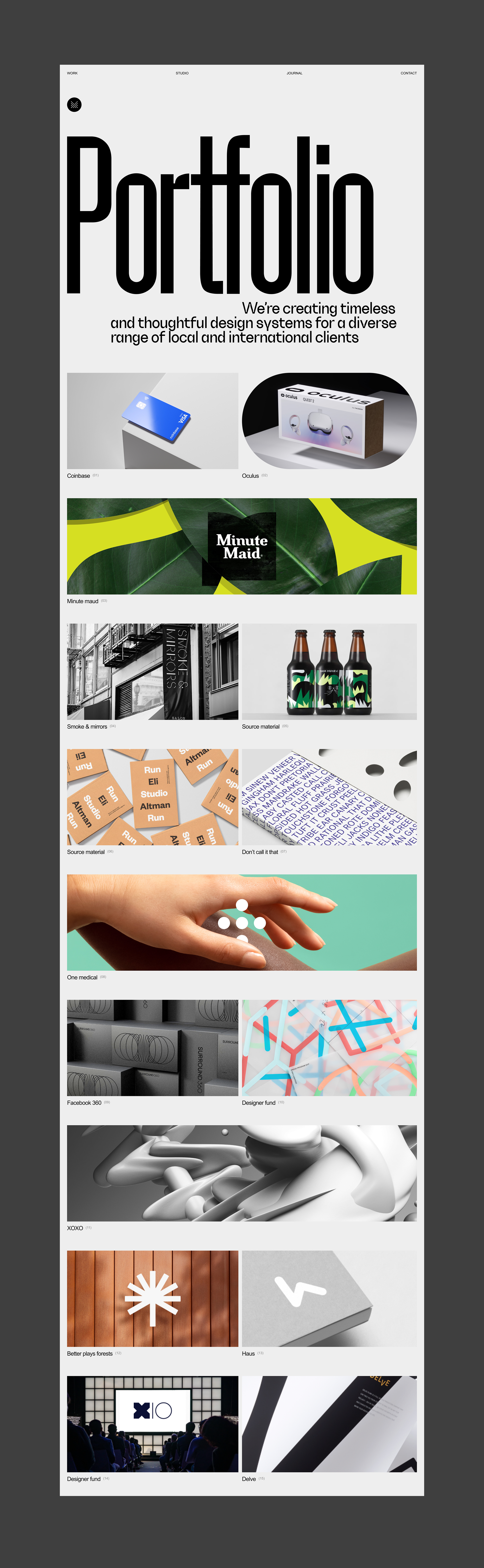Open Designer fund project numbered 14

tap(152, 1424)
